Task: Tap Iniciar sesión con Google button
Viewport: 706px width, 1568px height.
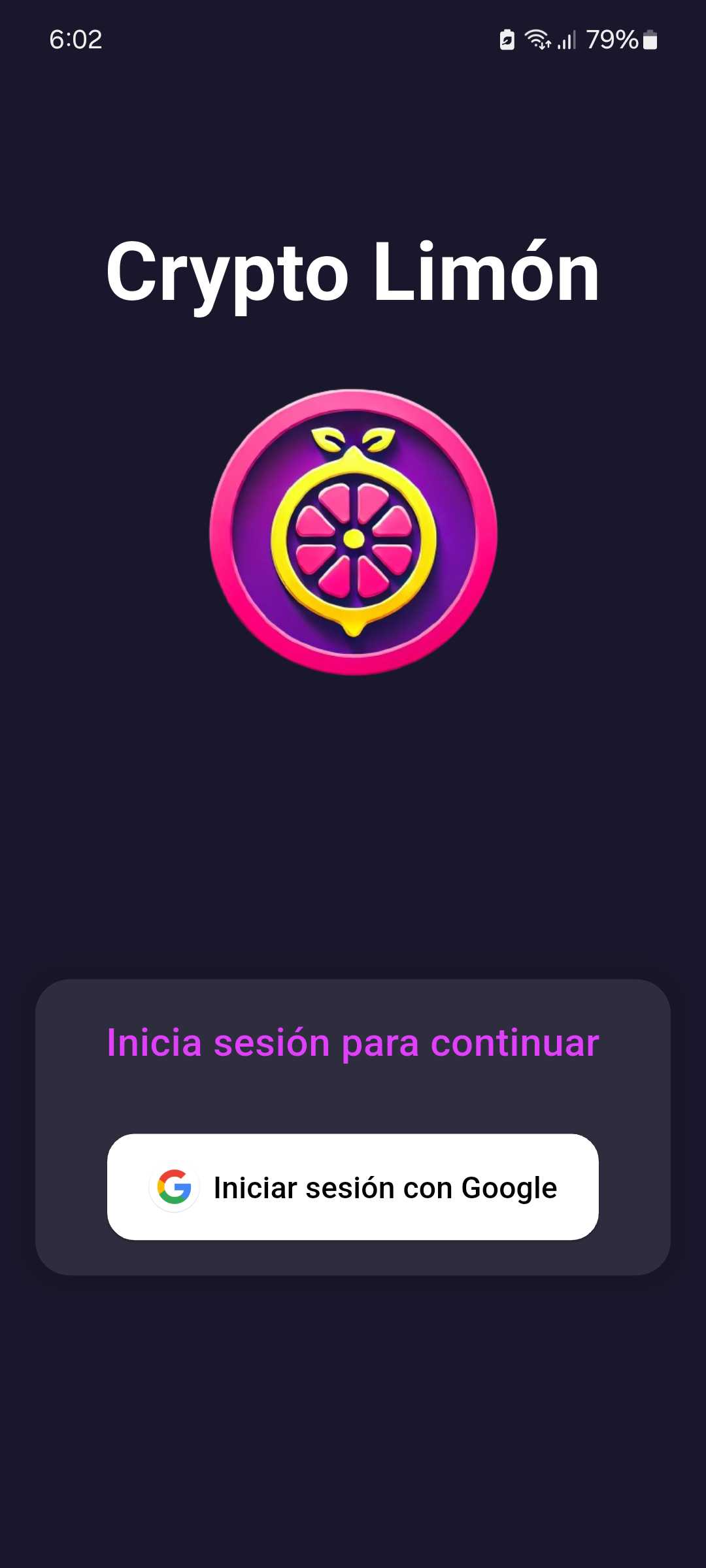Action: pos(353,1186)
